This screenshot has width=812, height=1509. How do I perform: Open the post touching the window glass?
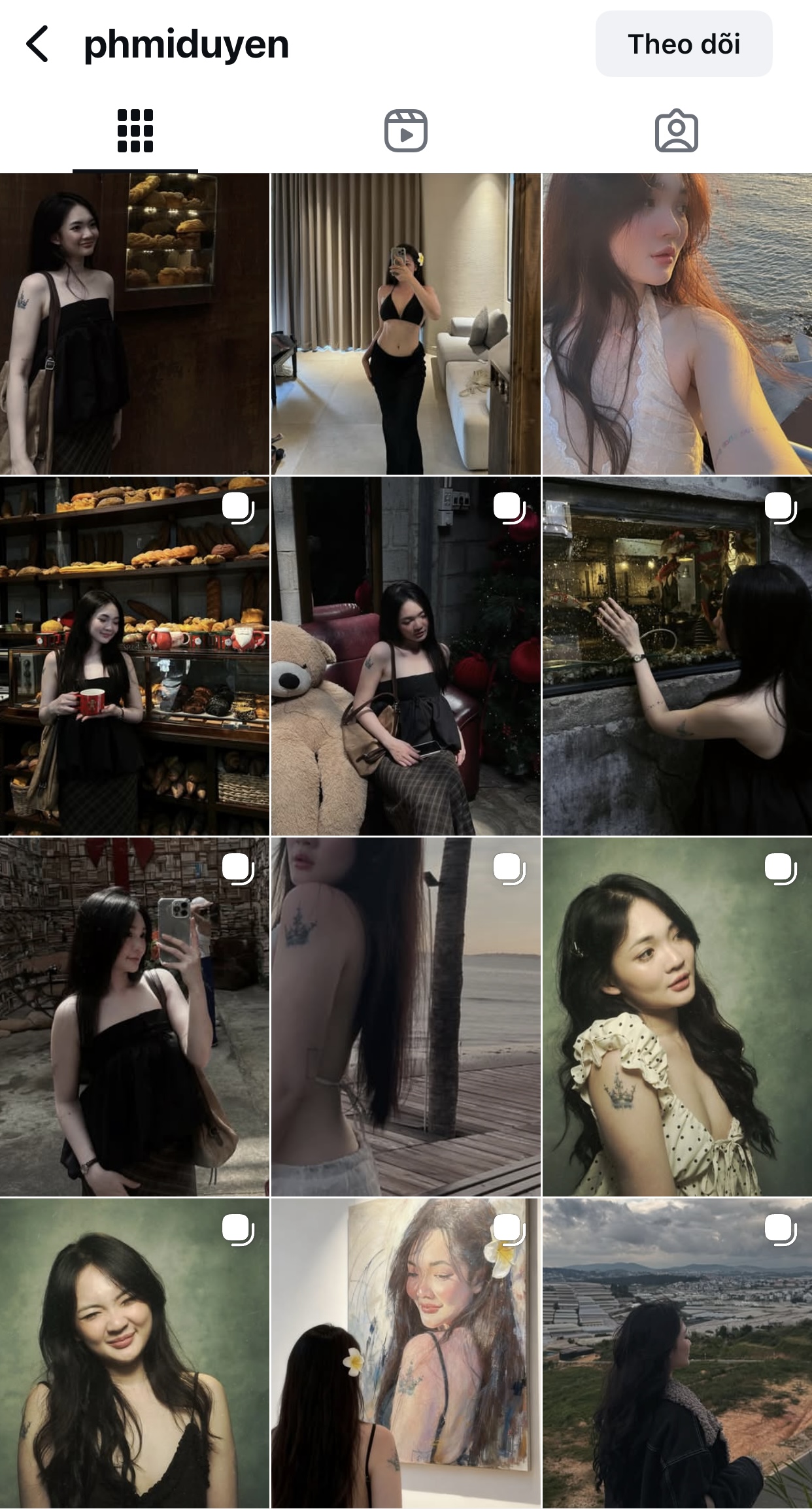(677, 656)
